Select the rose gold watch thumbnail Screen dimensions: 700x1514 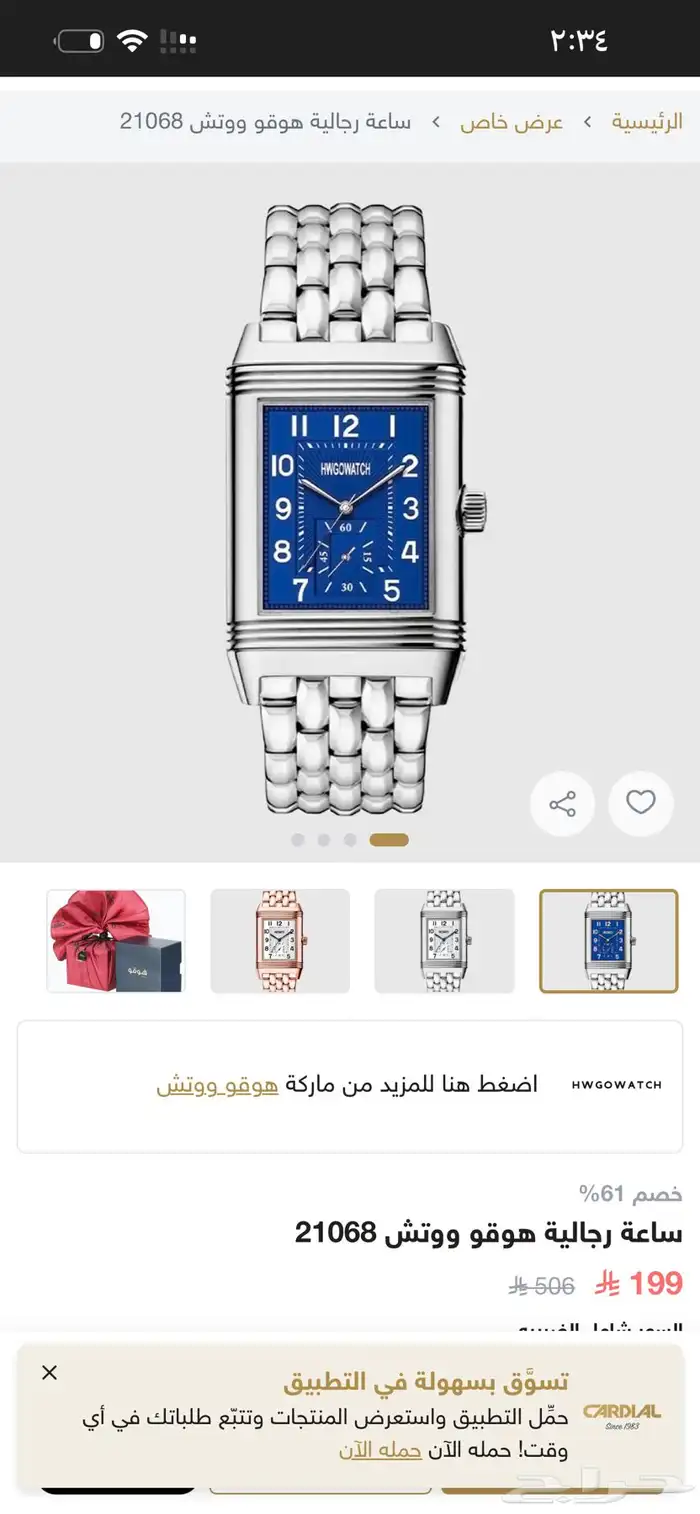[280, 941]
